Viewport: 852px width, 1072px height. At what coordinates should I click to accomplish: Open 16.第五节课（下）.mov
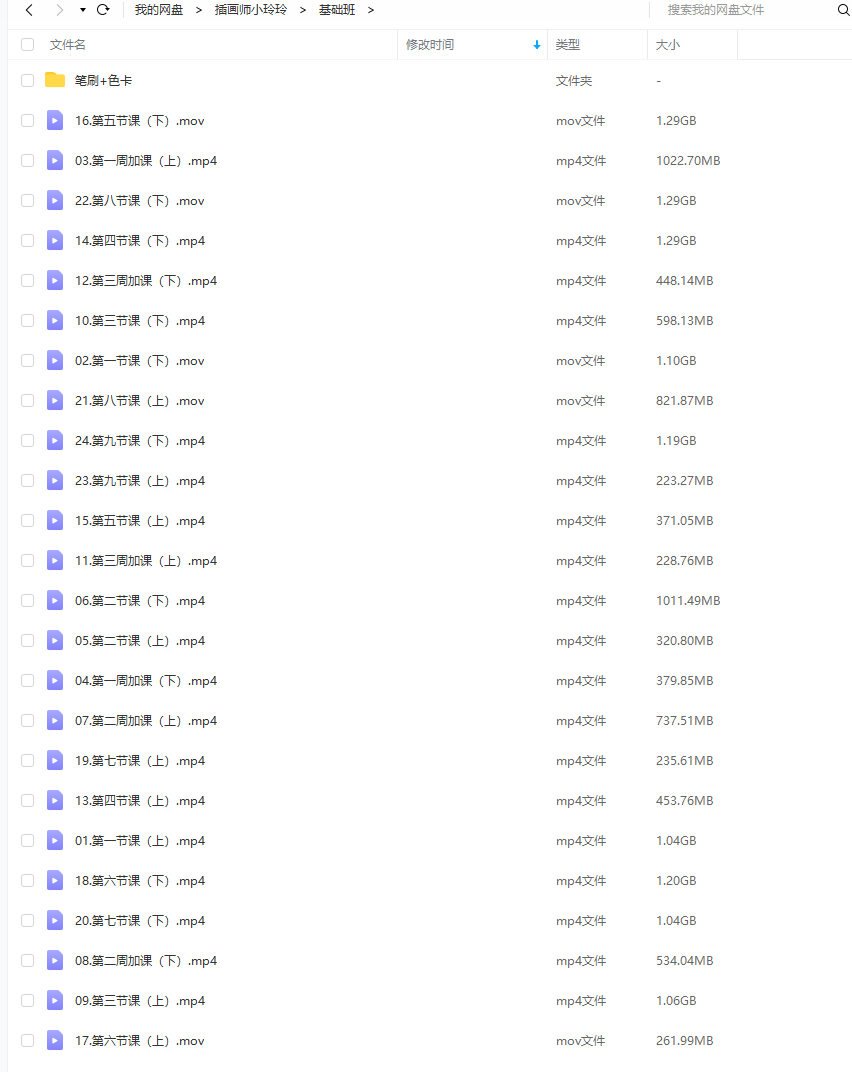coord(139,121)
